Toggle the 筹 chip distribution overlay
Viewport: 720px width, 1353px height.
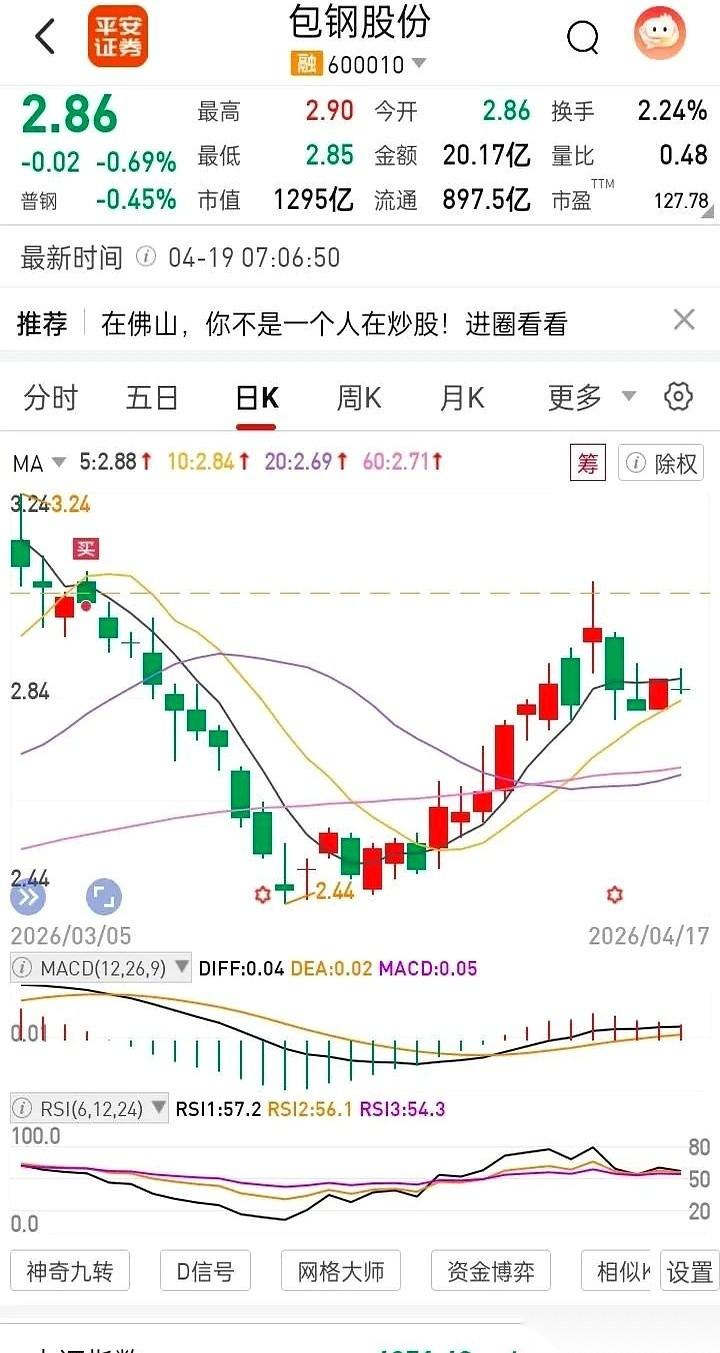(587, 462)
